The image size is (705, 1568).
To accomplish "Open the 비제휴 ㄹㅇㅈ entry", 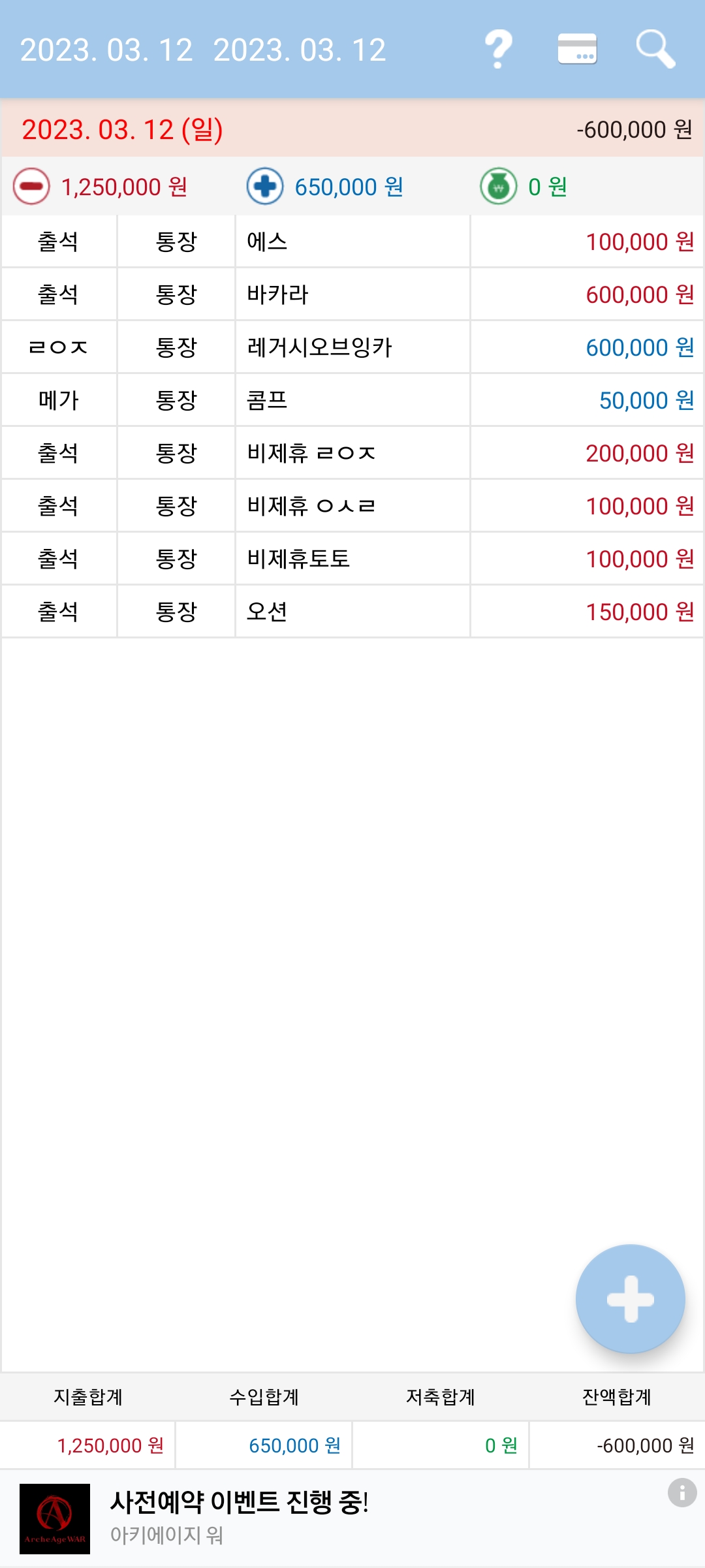I will (x=352, y=453).
